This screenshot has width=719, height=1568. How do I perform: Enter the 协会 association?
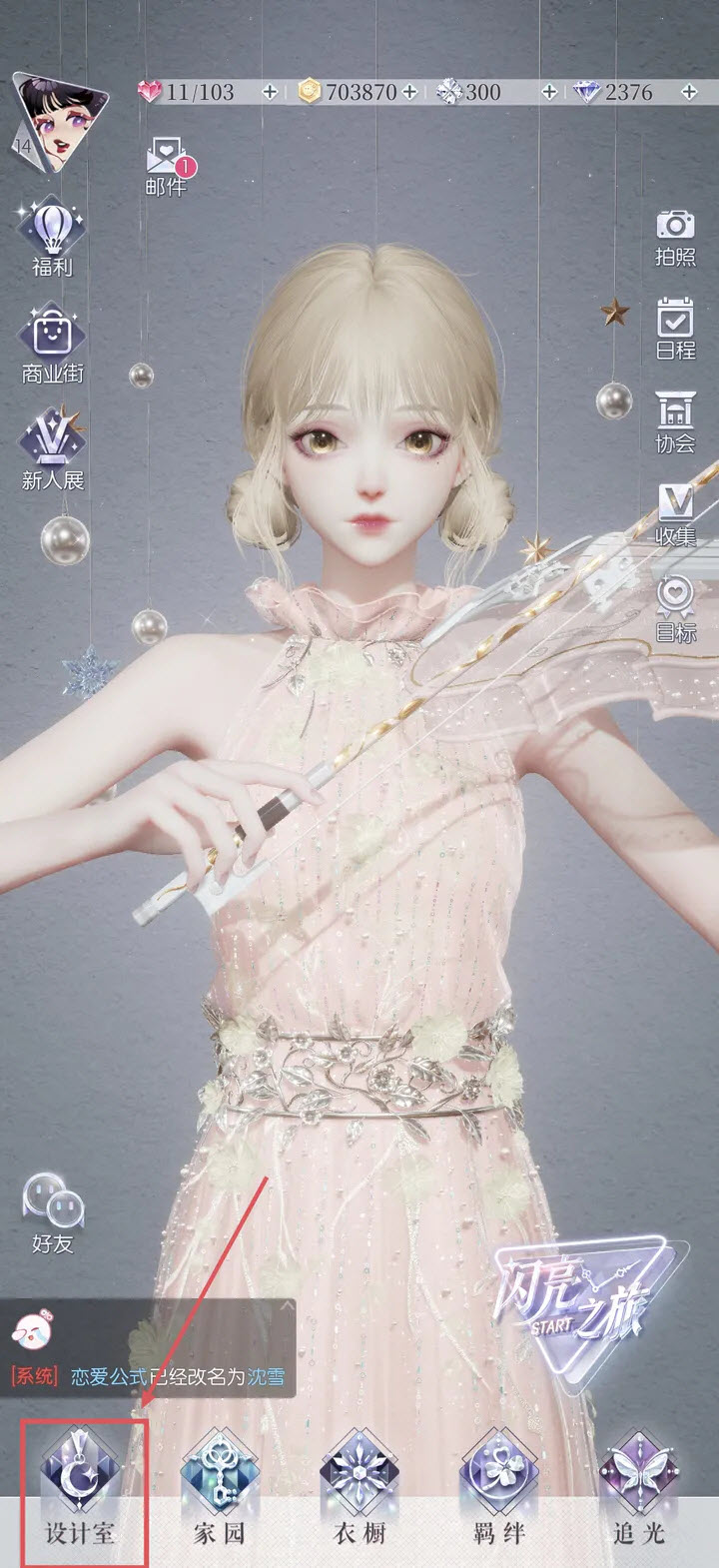tap(675, 422)
